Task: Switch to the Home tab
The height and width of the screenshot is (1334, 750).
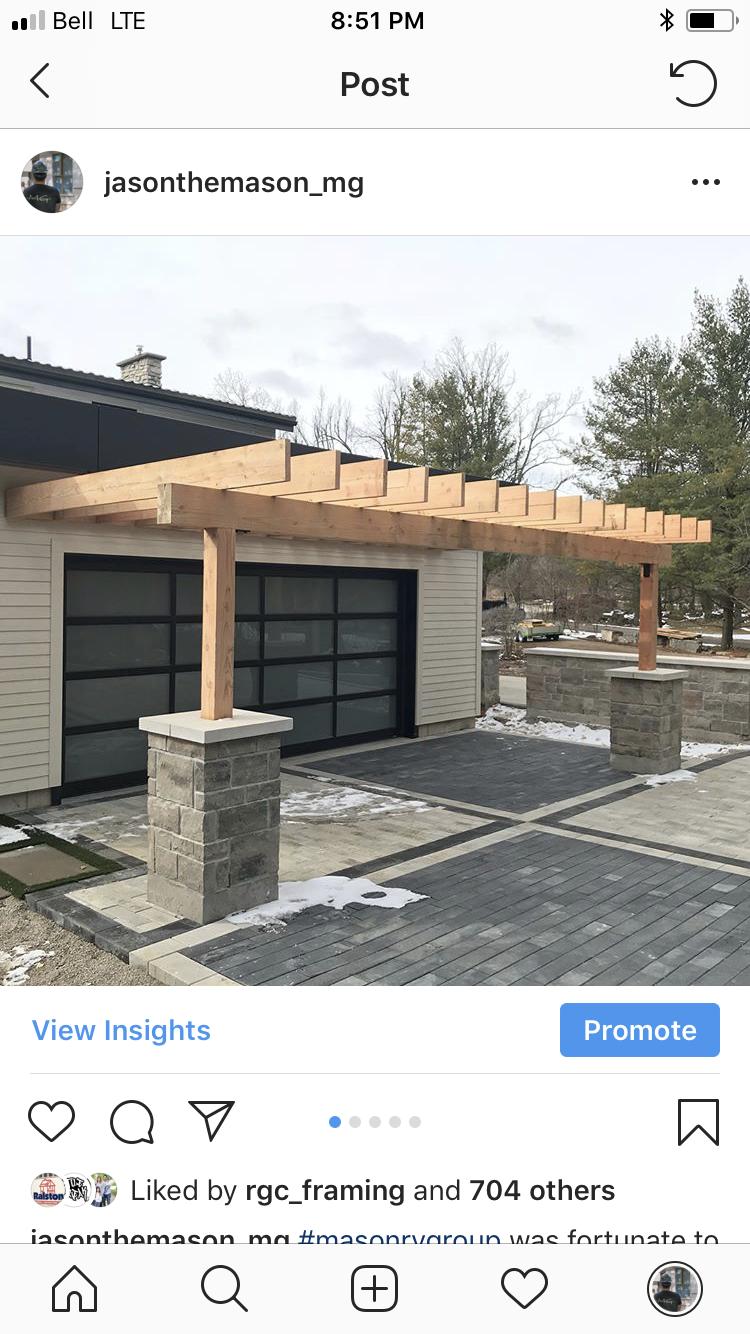Action: (x=75, y=1289)
